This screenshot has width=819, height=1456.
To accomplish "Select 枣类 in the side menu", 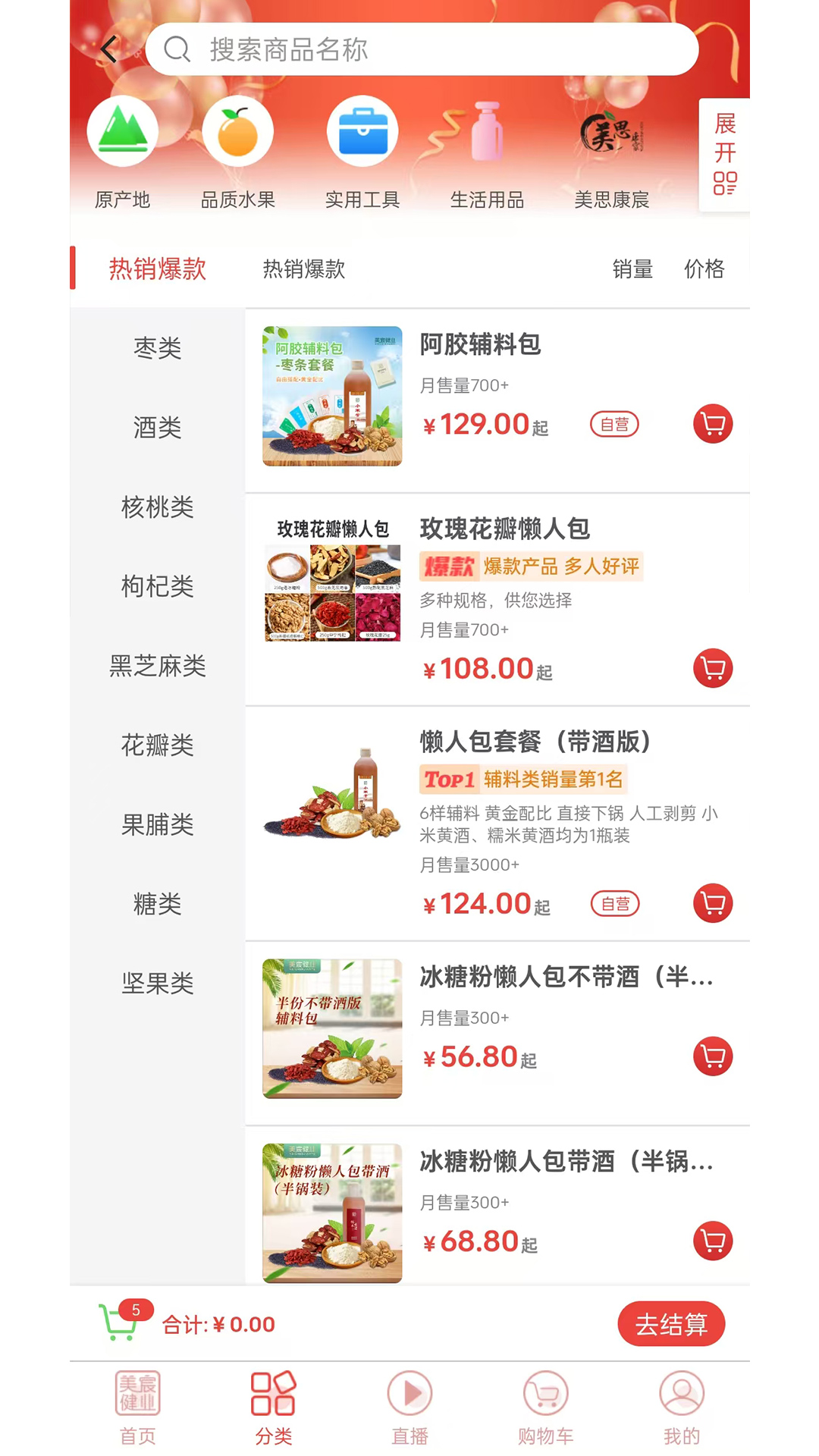I will pyautogui.click(x=158, y=348).
